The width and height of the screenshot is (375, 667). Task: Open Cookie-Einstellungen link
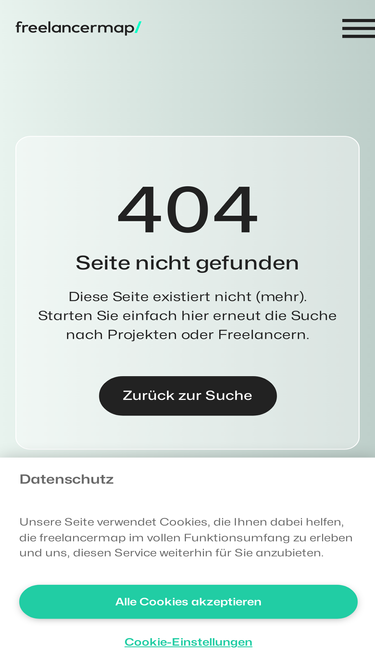tap(188, 641)
